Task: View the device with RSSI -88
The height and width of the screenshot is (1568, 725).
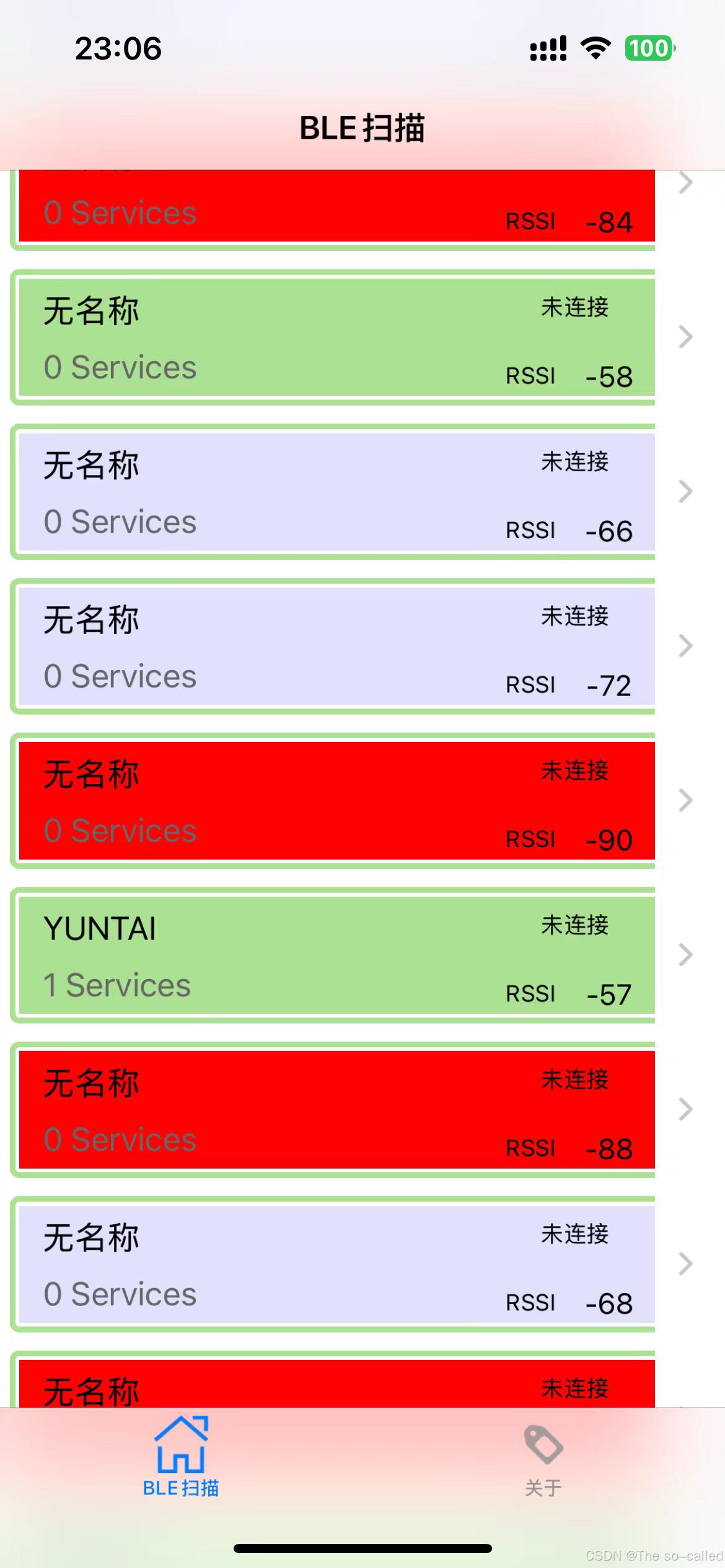Action: coord(335,1110)
